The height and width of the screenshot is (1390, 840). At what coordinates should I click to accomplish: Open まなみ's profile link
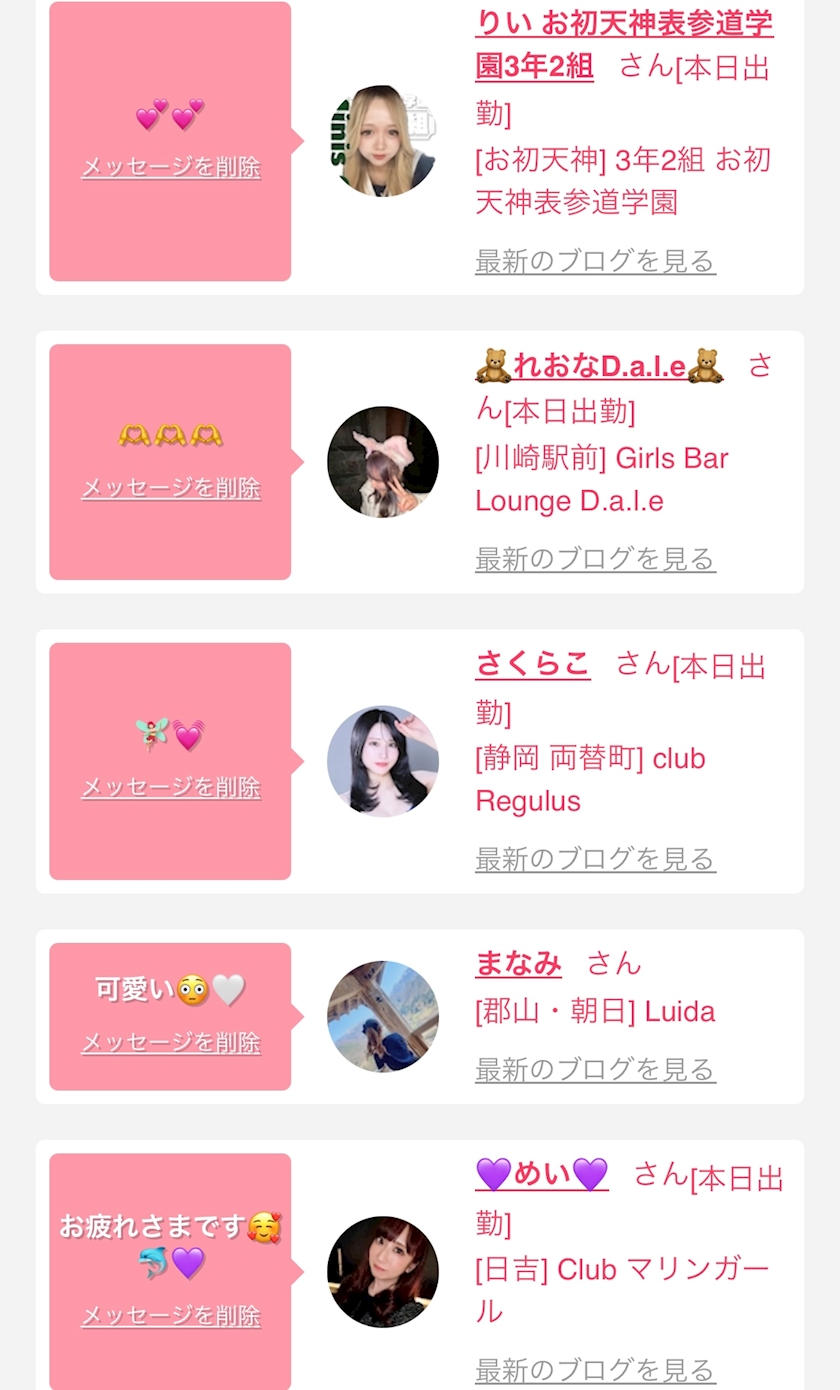coord(518,963)
